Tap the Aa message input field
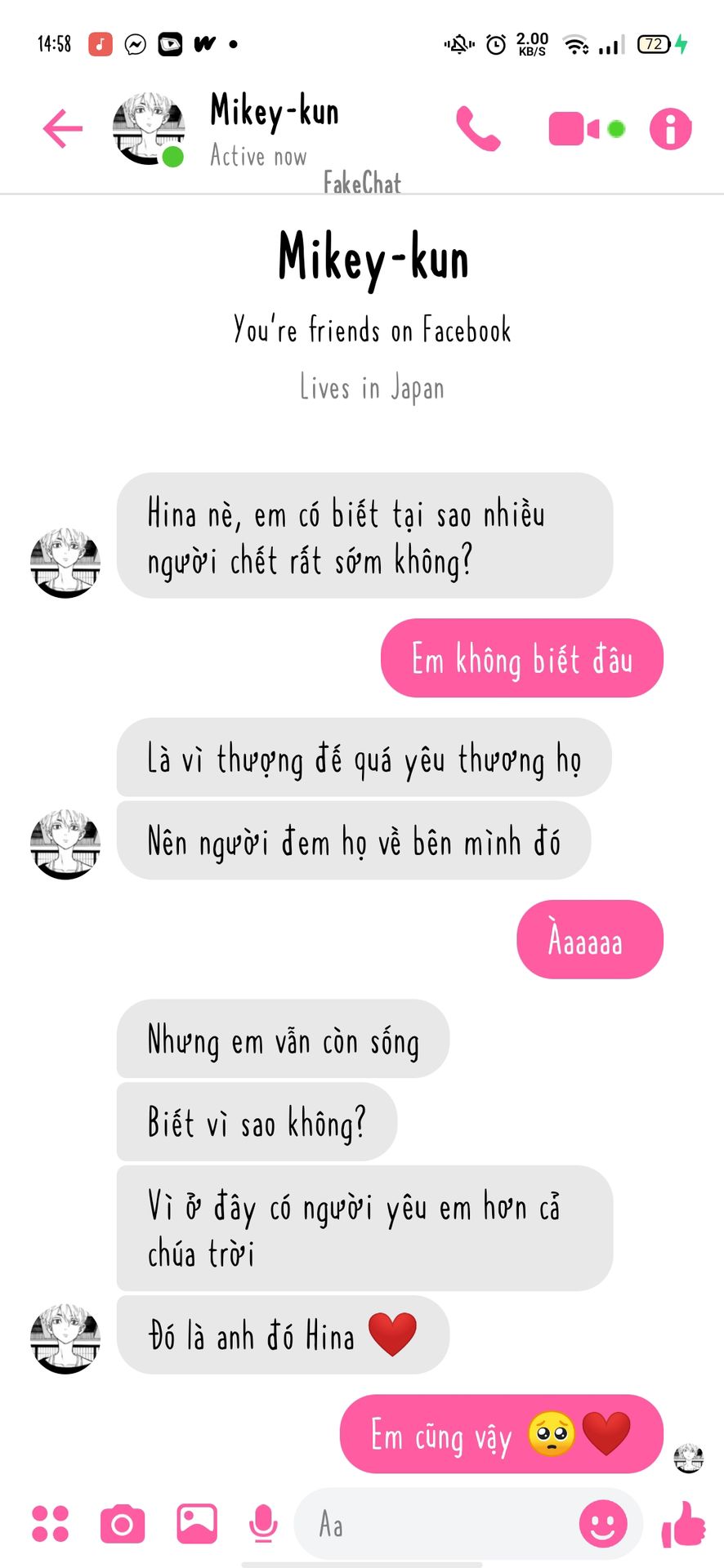The height and width of the screenshot is (1568, 724). [441, 1524]
